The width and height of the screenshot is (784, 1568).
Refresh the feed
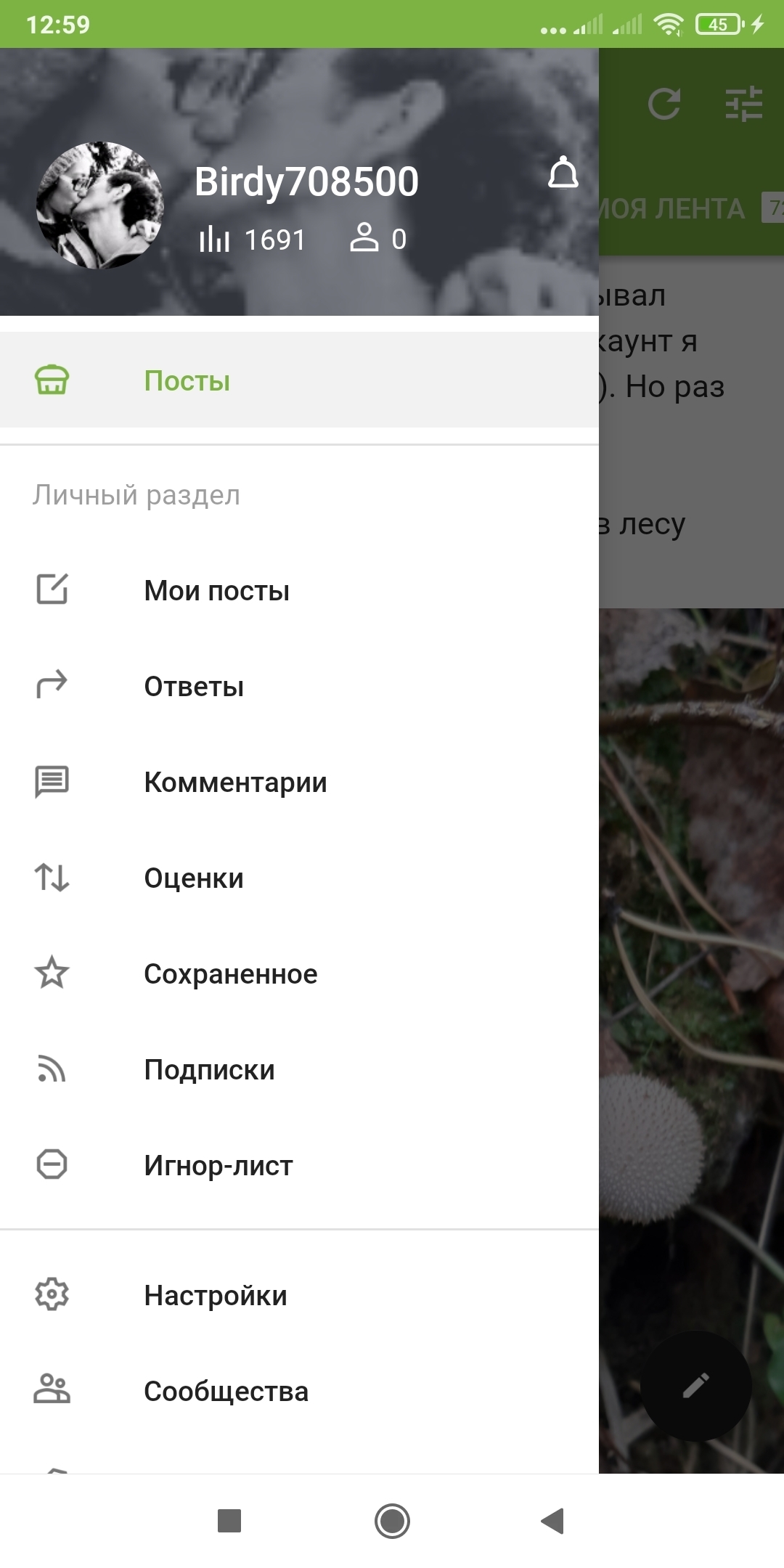pos(664,104)
